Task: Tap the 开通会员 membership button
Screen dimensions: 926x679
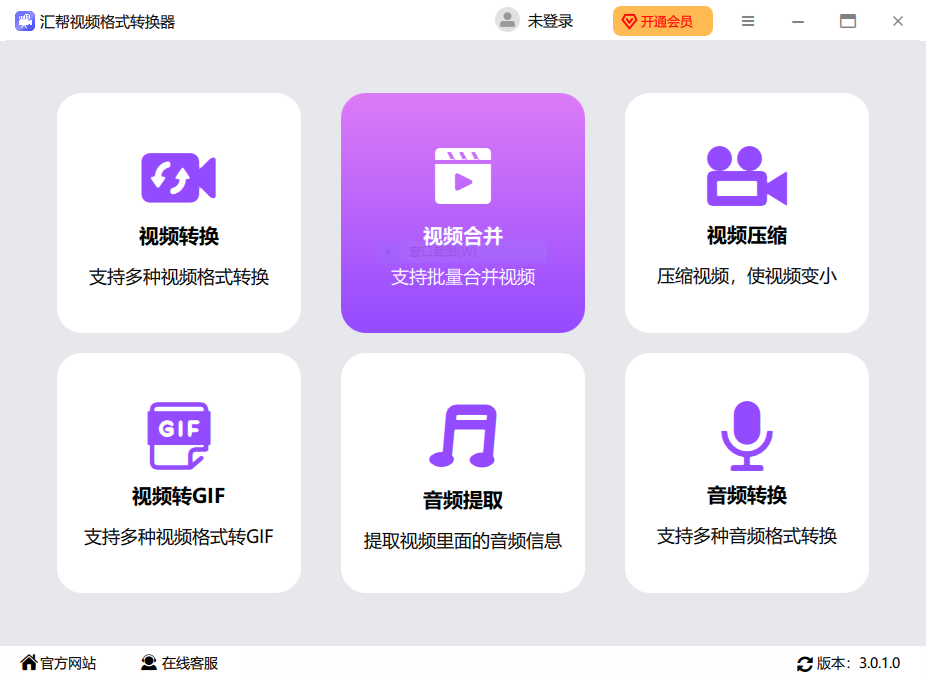Action: [x=662, y=21]
